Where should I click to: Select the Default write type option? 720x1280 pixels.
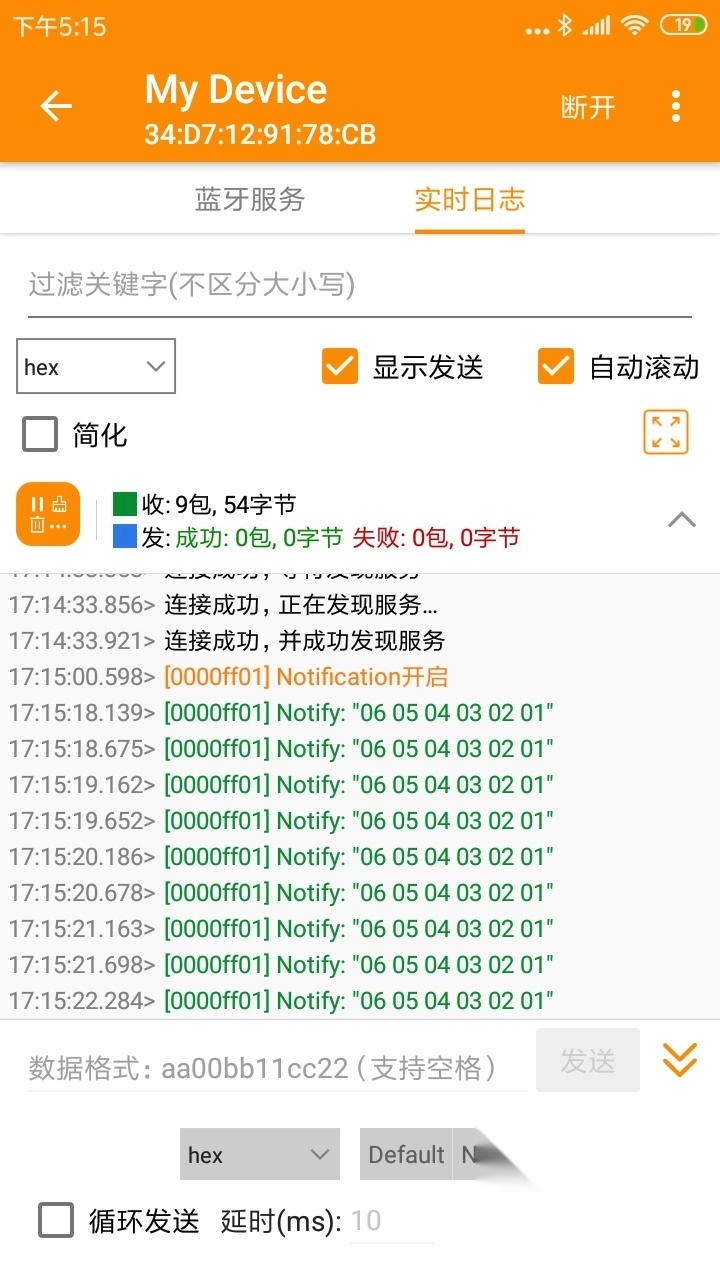(406, 1155)
